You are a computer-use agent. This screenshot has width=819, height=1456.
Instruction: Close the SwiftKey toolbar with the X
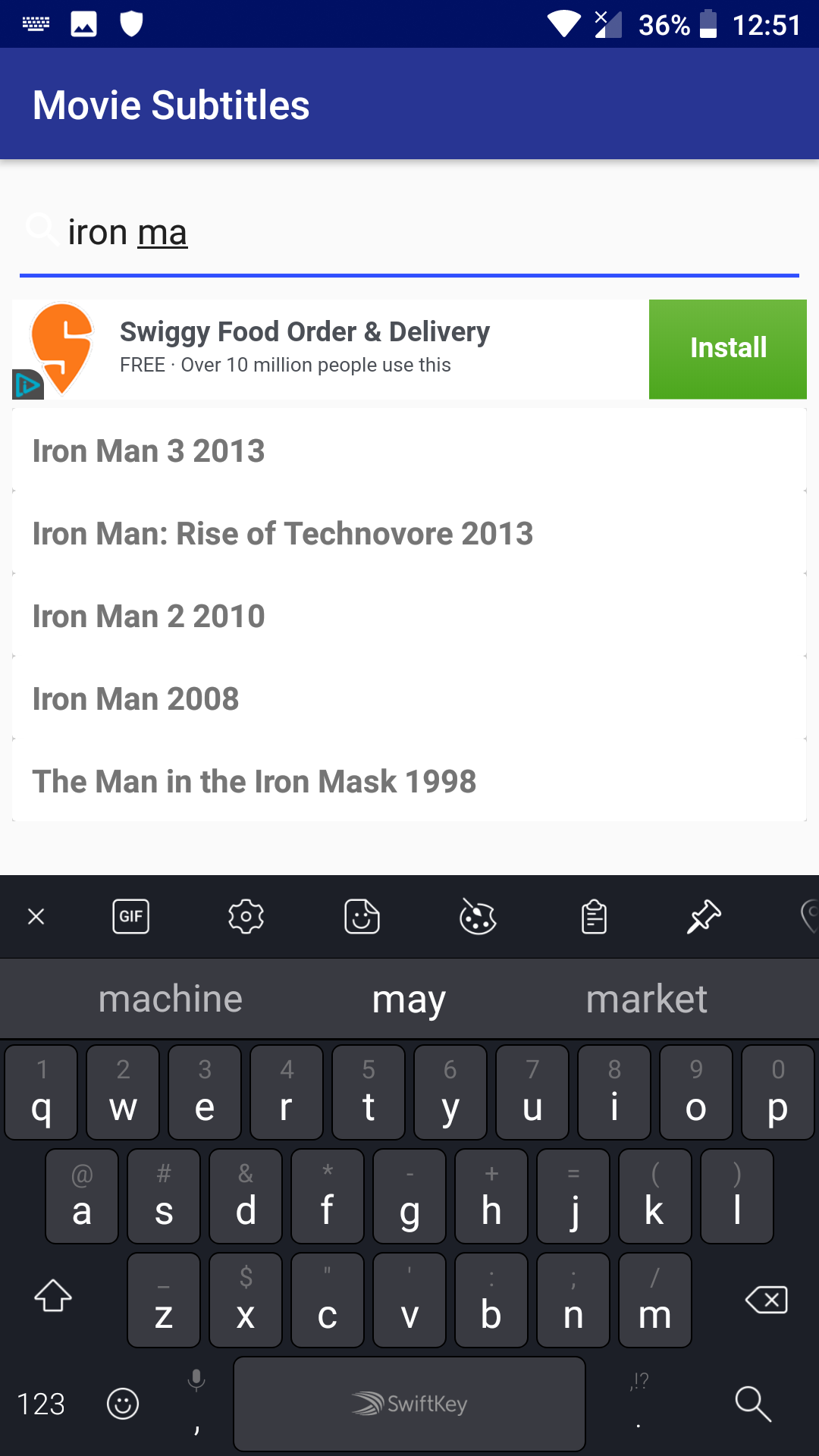point(36,916)
